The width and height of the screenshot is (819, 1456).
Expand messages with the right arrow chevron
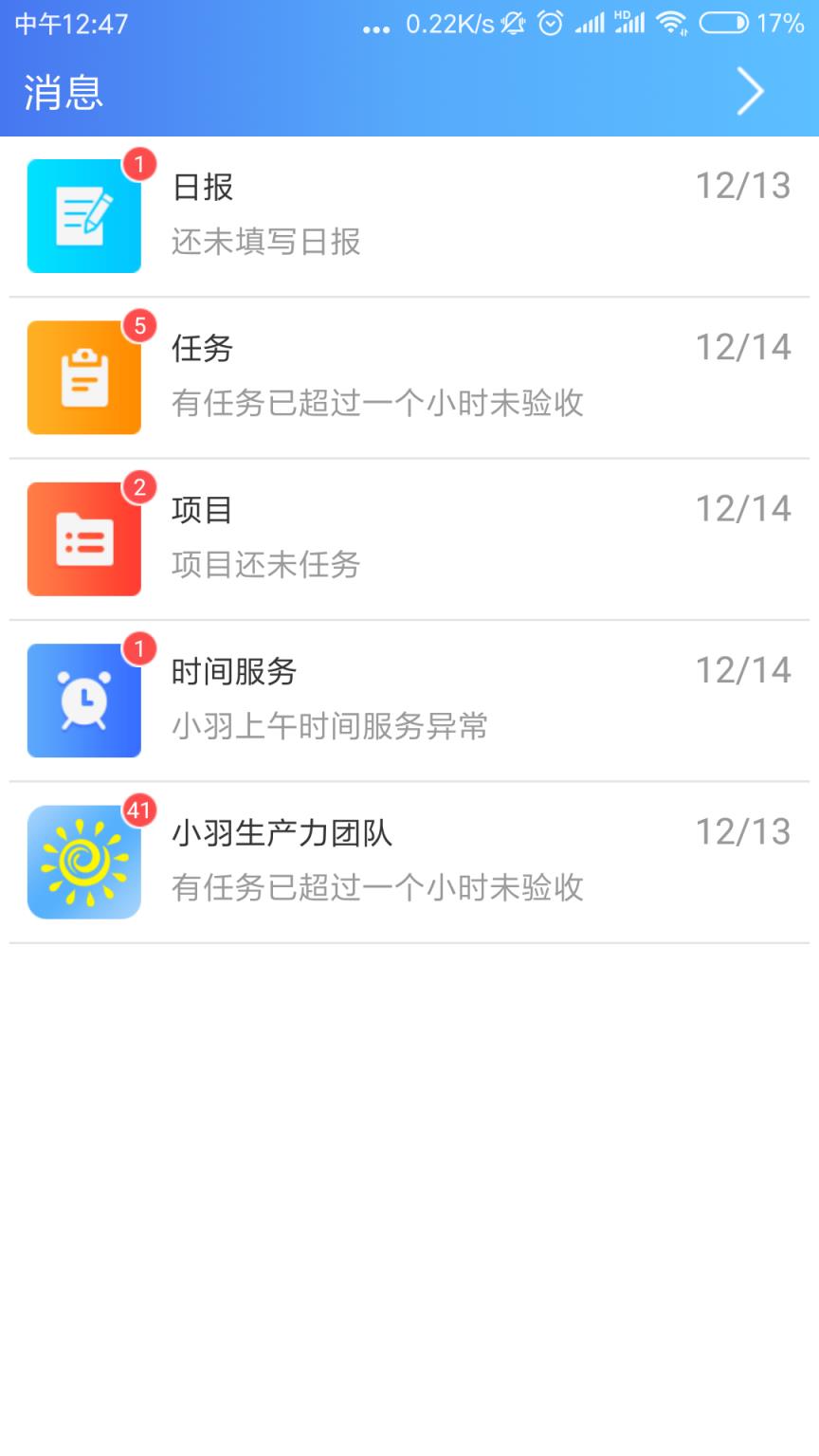[749, 91]
